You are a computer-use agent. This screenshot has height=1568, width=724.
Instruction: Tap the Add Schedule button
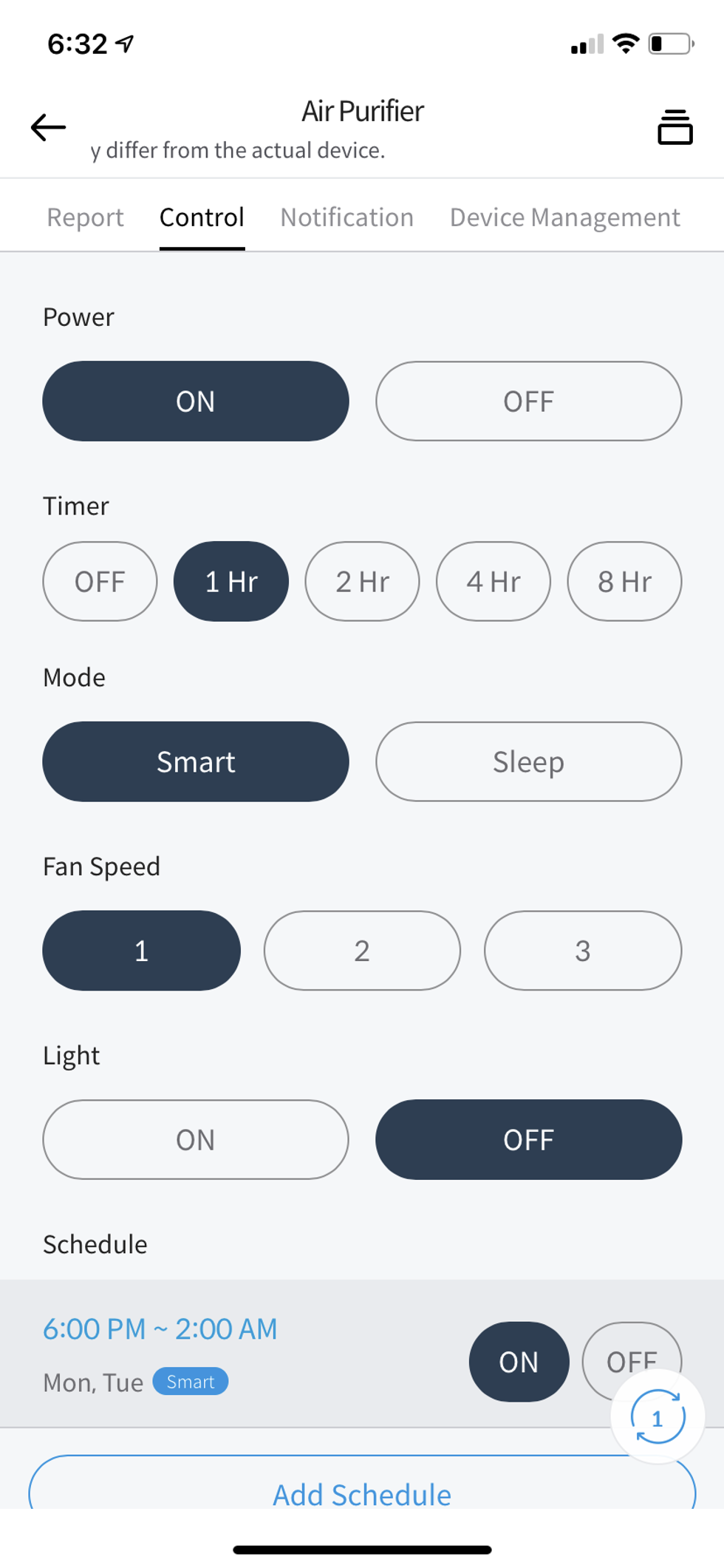(362, 1493)
